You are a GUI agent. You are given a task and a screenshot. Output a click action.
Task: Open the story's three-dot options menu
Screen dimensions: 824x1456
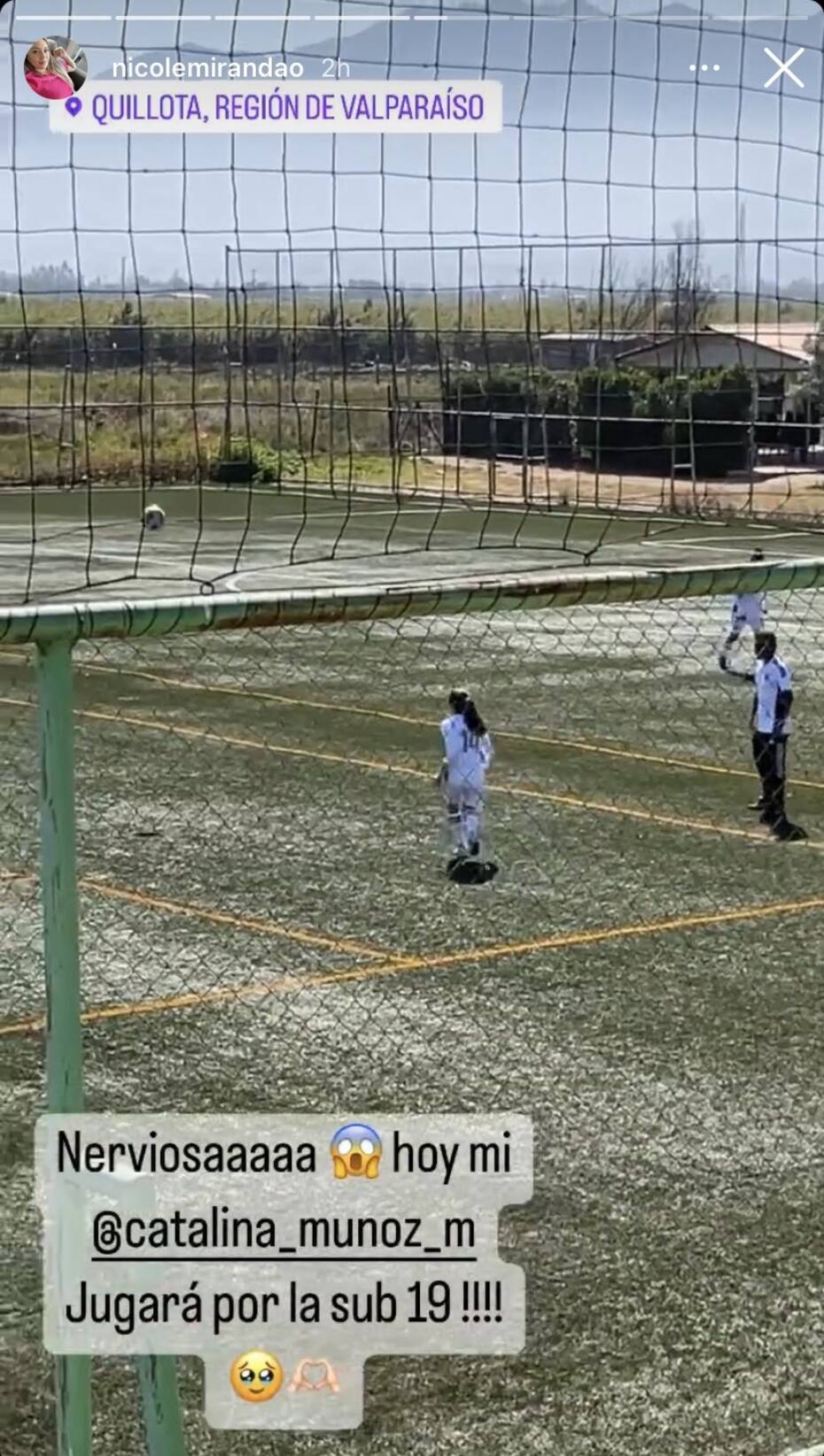704,68
